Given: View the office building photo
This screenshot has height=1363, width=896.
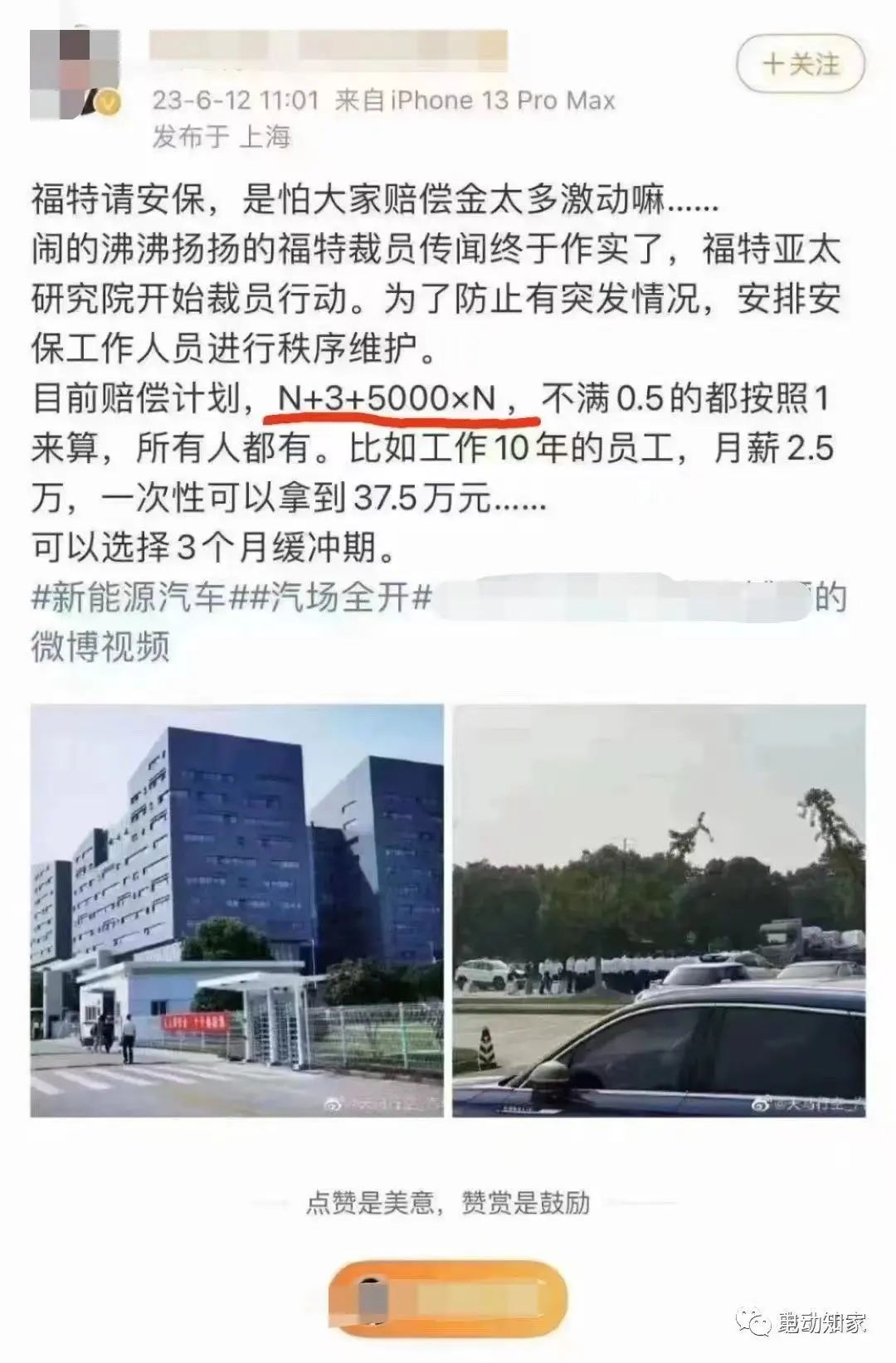Looking at the screenshot, I should (237, 911).
